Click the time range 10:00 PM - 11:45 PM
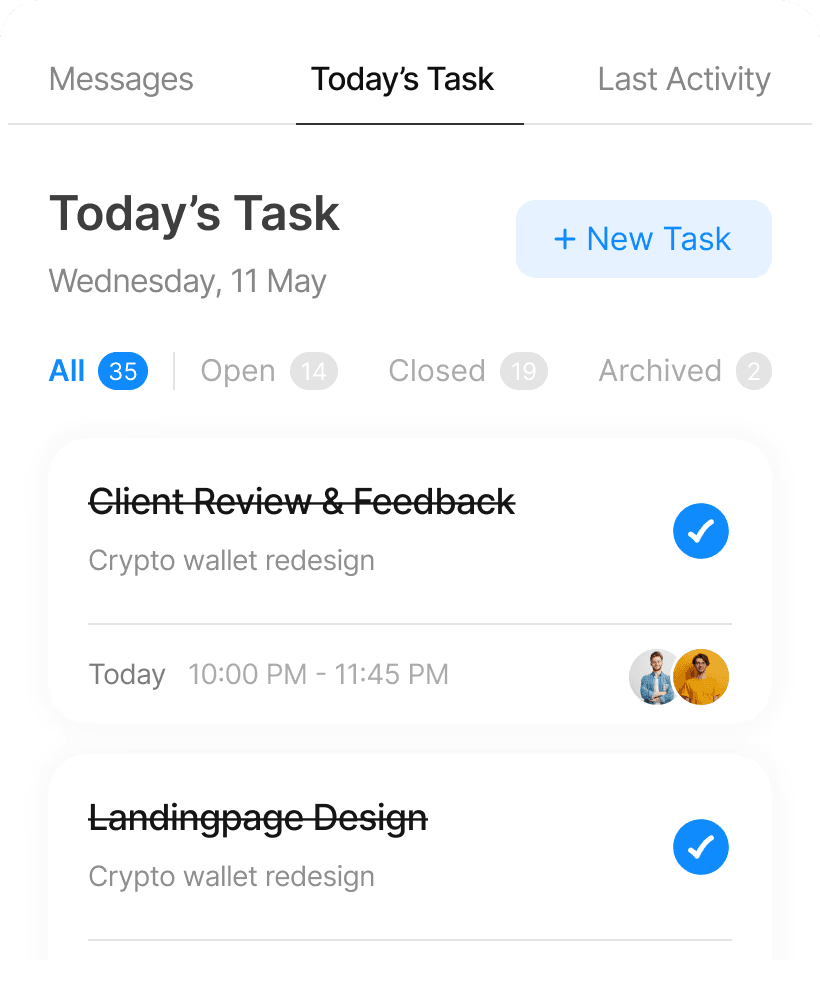 click(x=319, y=674)
